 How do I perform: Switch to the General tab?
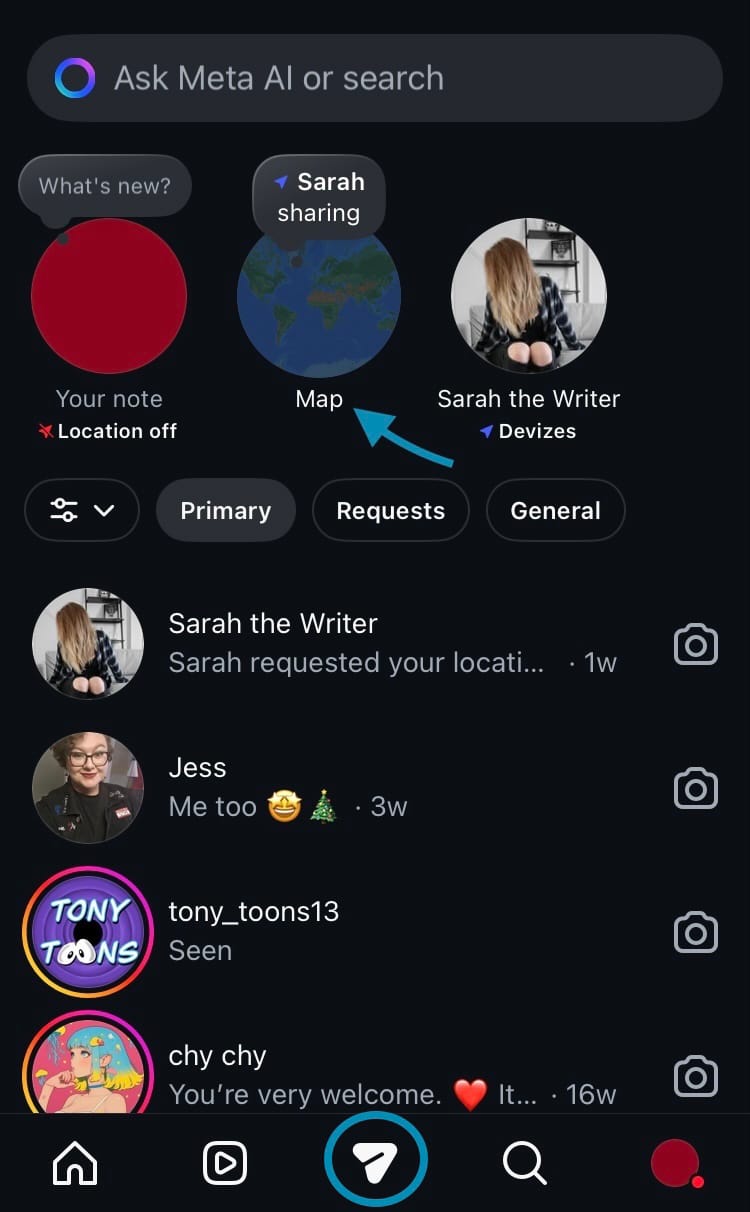(555, 510)
